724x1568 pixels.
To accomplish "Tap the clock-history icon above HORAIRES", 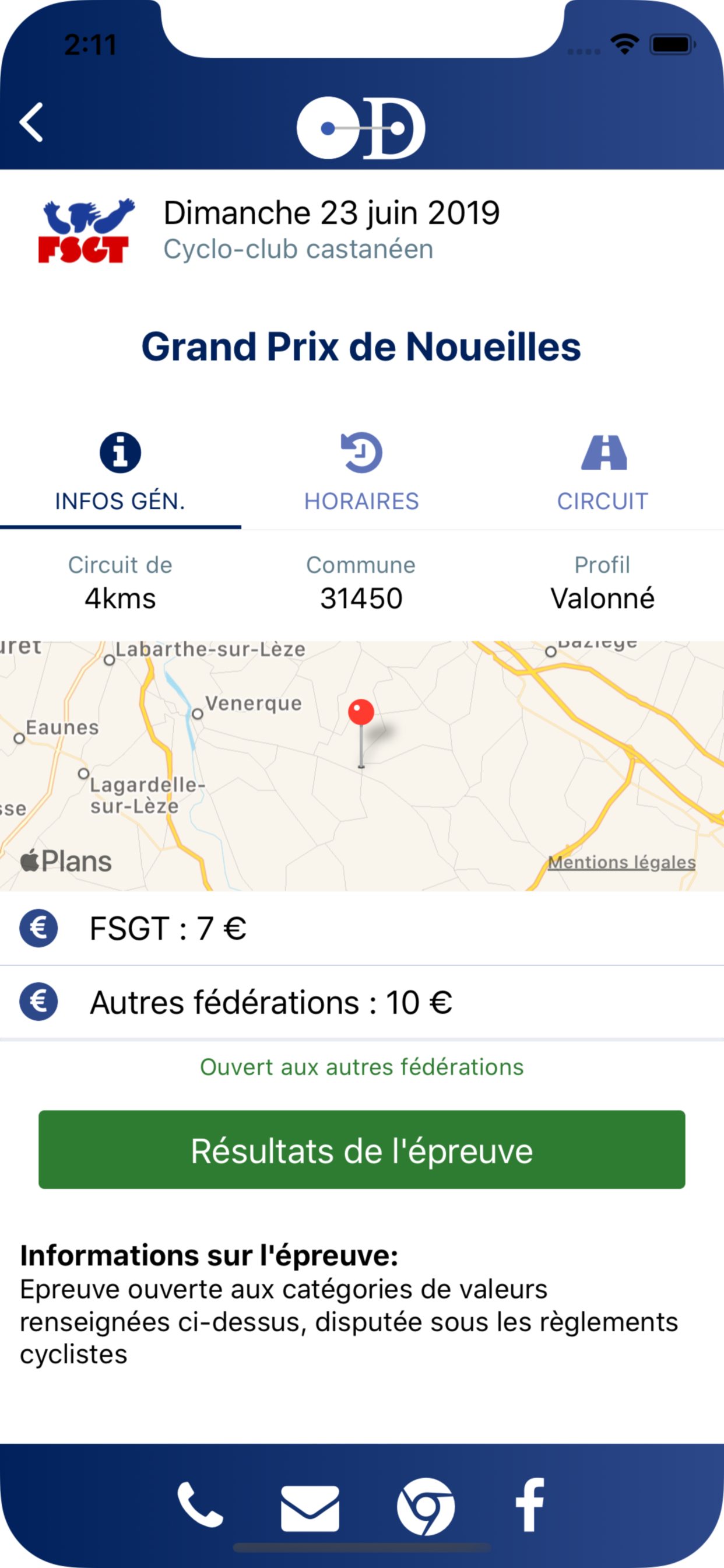I will coord(362,452).
